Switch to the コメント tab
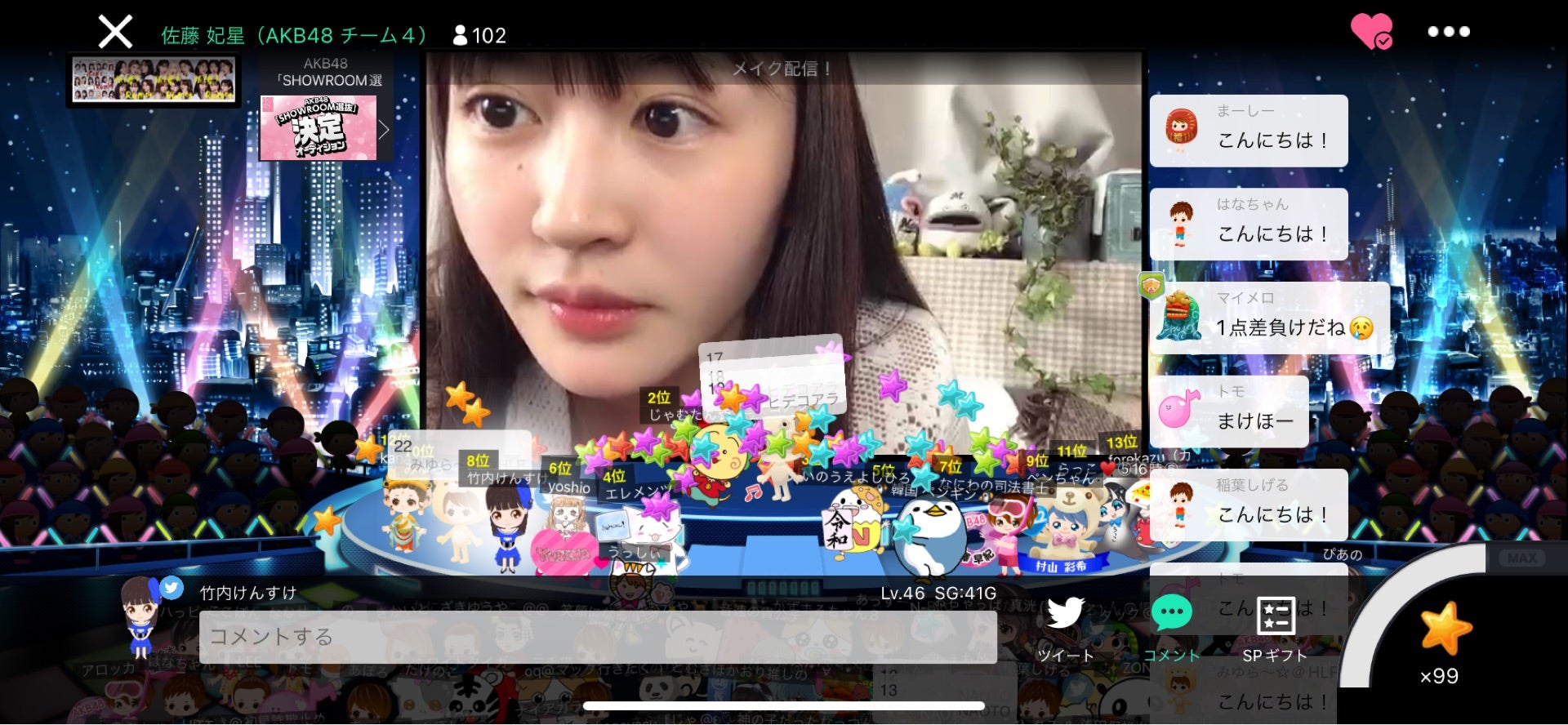The width and height of the screenshot is (1568, 725). click(x=1171, y=629)
